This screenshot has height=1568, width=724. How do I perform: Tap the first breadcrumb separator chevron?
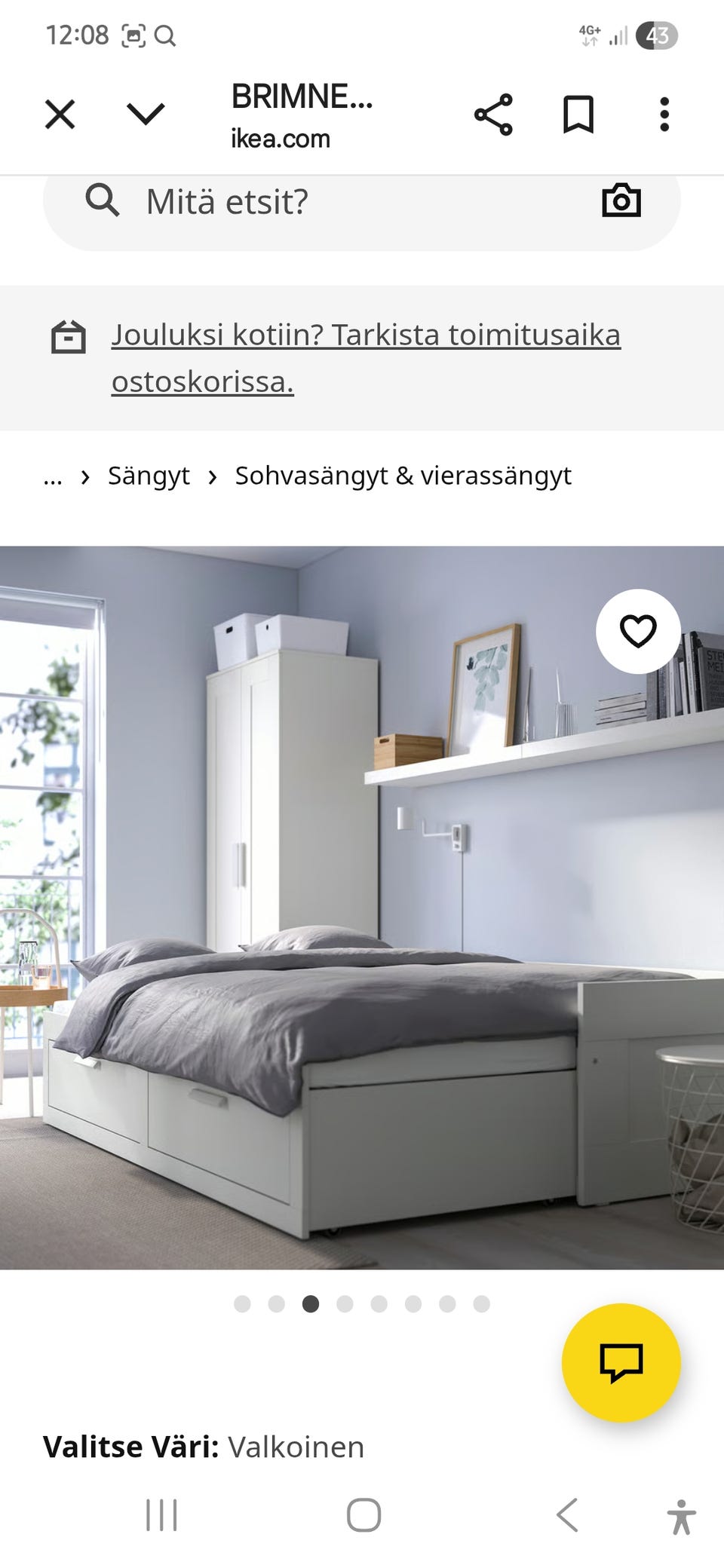[x=84, y=476]
